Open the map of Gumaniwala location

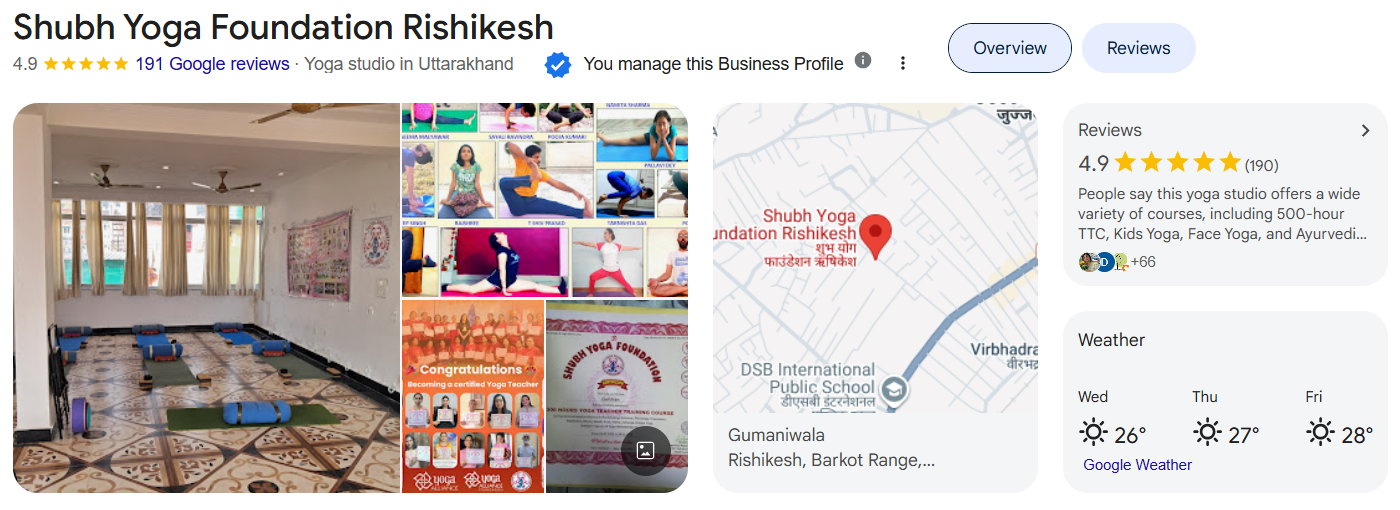875,260
